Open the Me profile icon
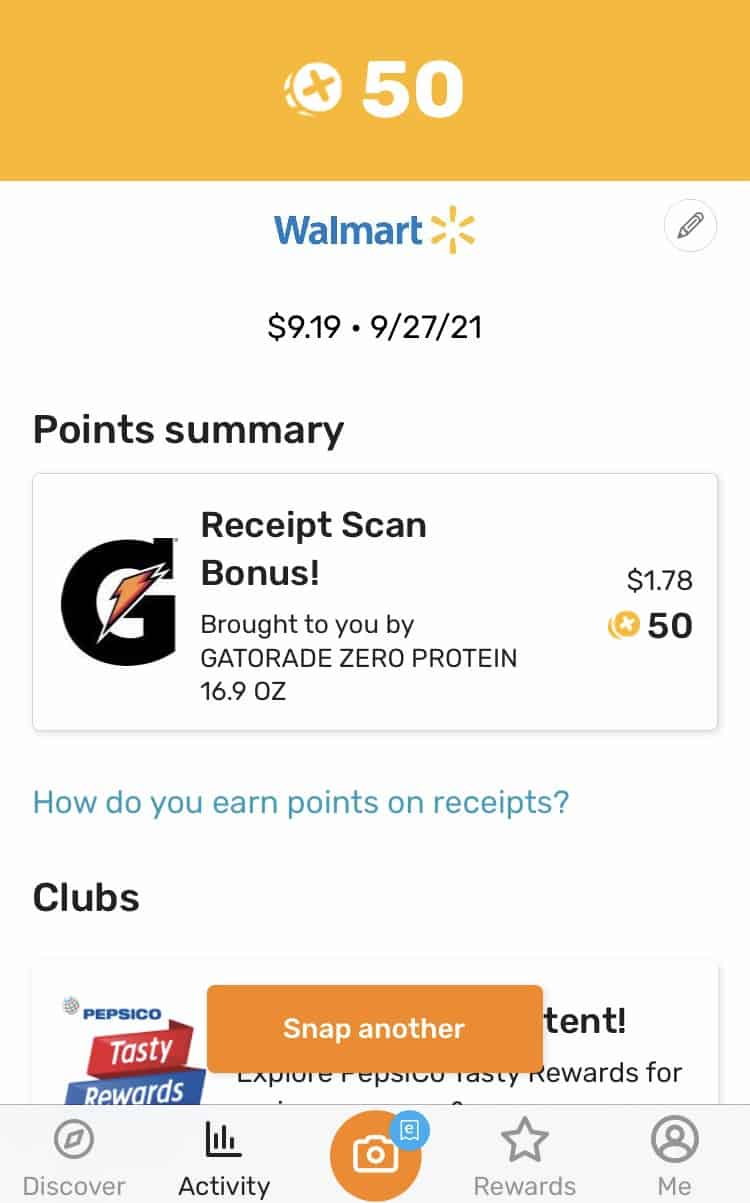 [674, 1139]
